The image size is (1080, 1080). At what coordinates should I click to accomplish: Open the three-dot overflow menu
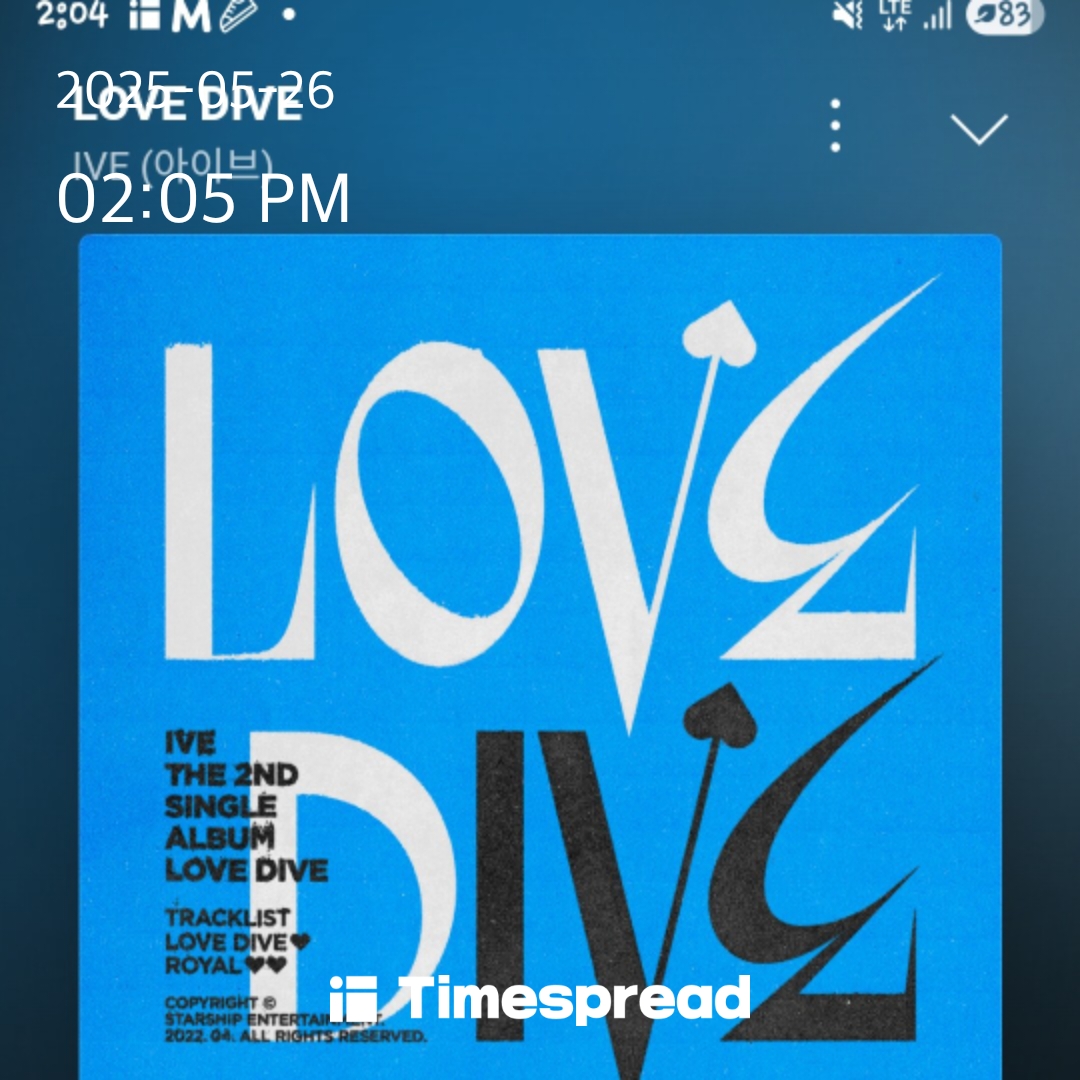[835, 126]
